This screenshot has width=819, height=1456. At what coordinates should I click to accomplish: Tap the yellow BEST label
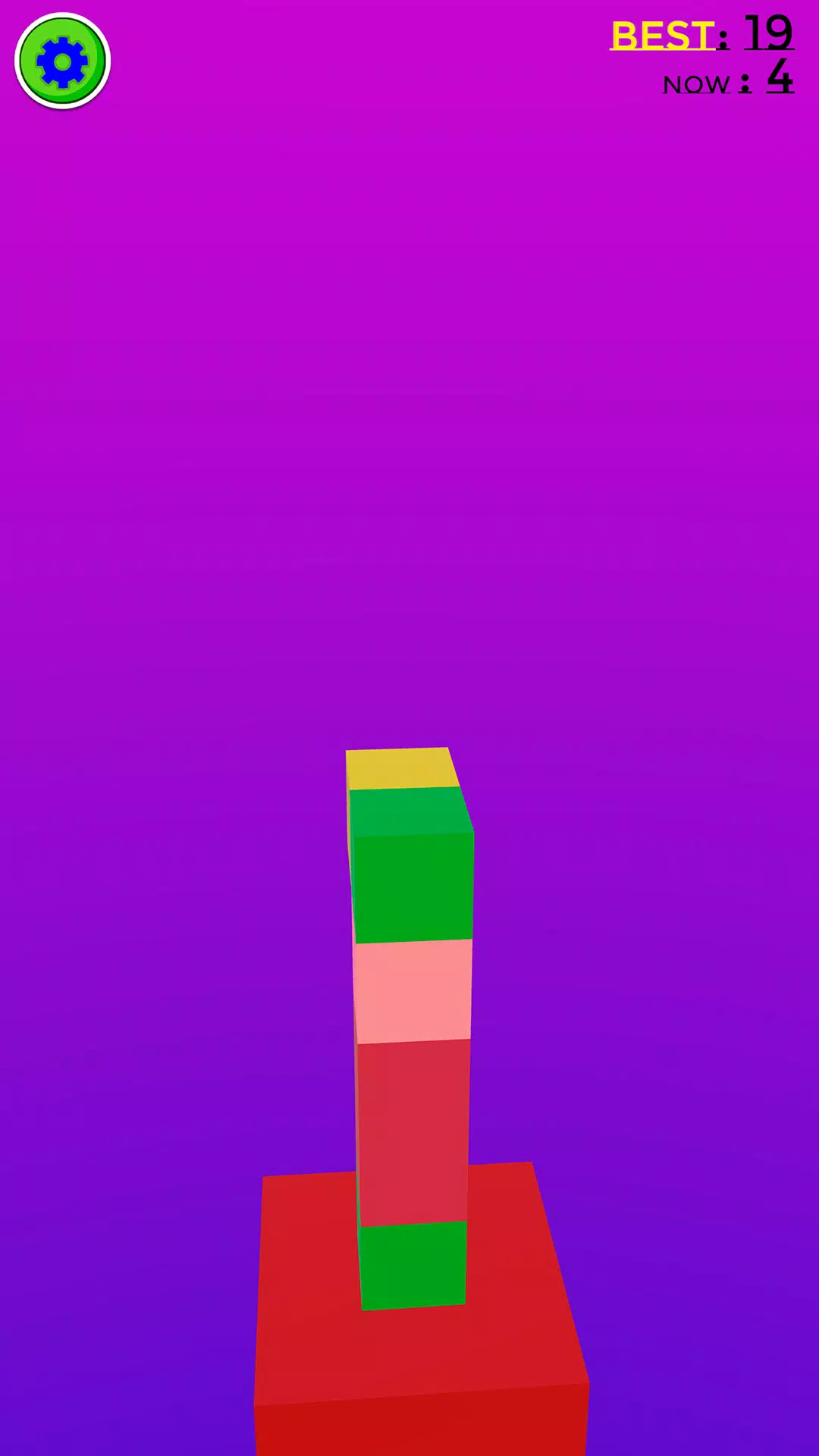[x=664, y=34]
